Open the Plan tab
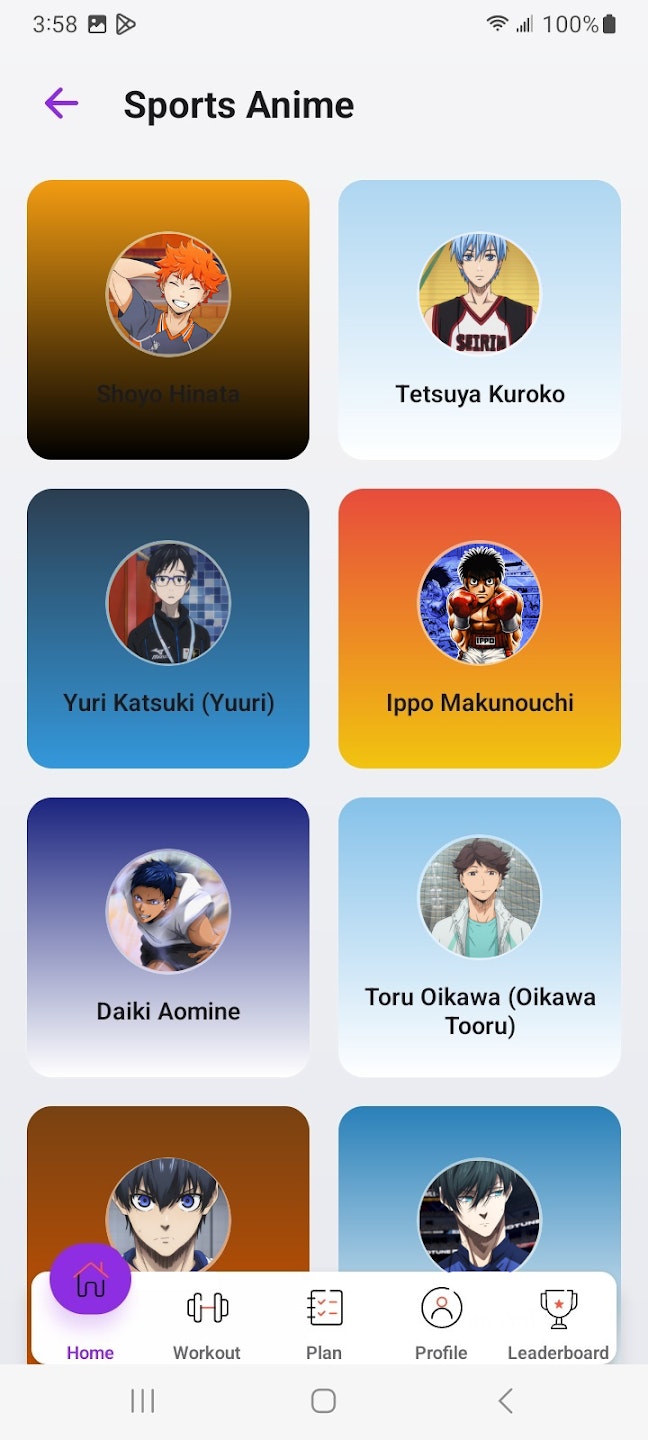 click(x=324, y=1322)
